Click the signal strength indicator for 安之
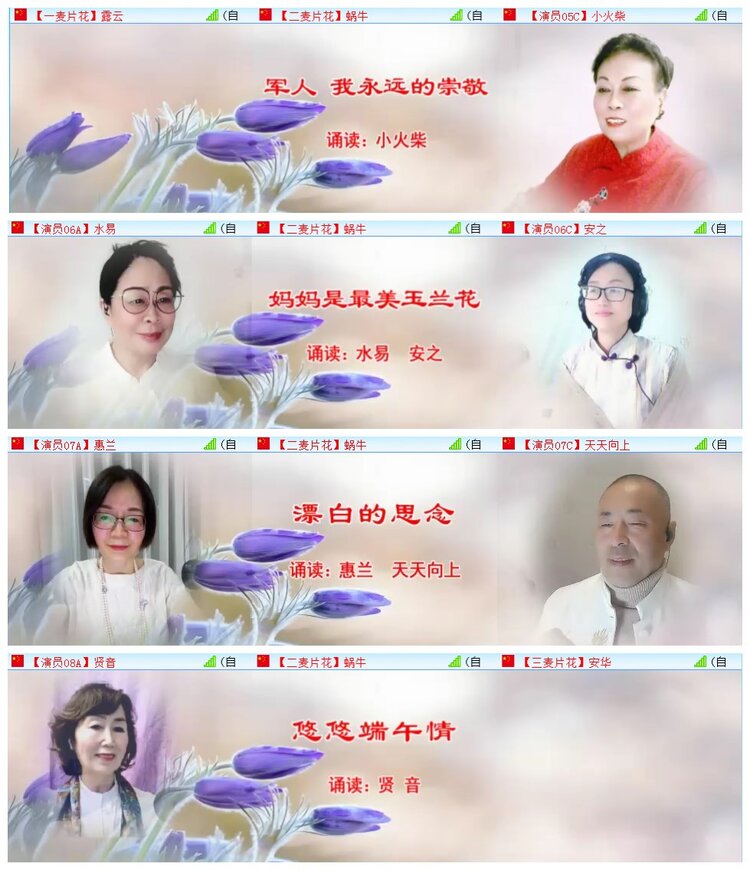Image resolution: width=750 pixels, height=870 pixels. 700,227
